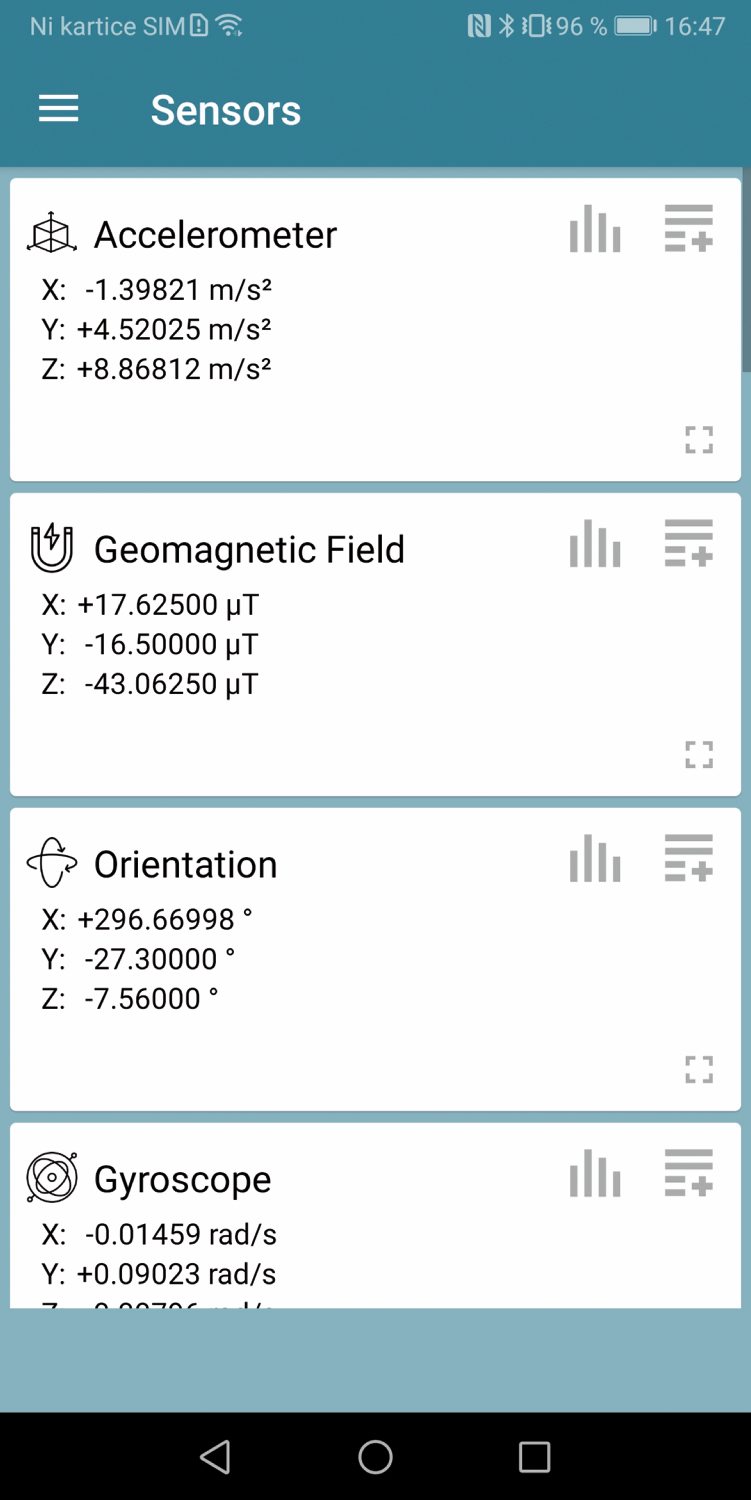751x1500 pixels.
Task: Go back with the system back button
Action: click(216, 1457)
